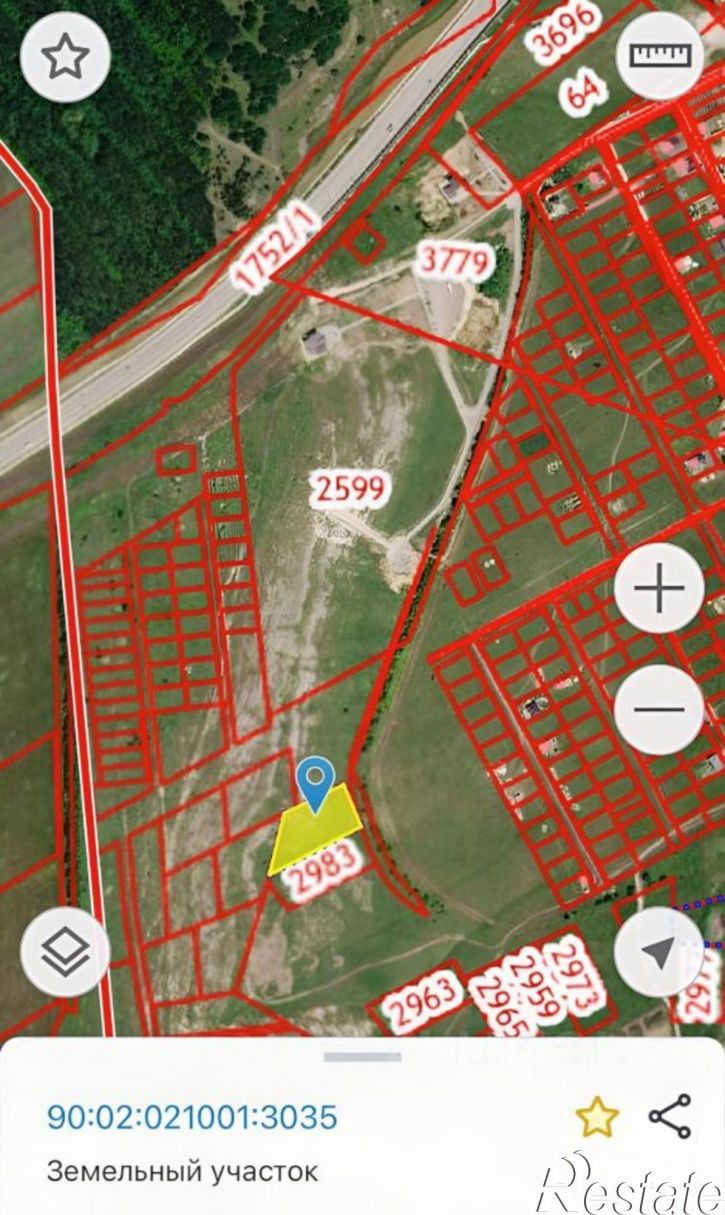Share this land parcel
Image resolution: width=725 pixels, height=1215 pixels.
tap(669, 1117)
